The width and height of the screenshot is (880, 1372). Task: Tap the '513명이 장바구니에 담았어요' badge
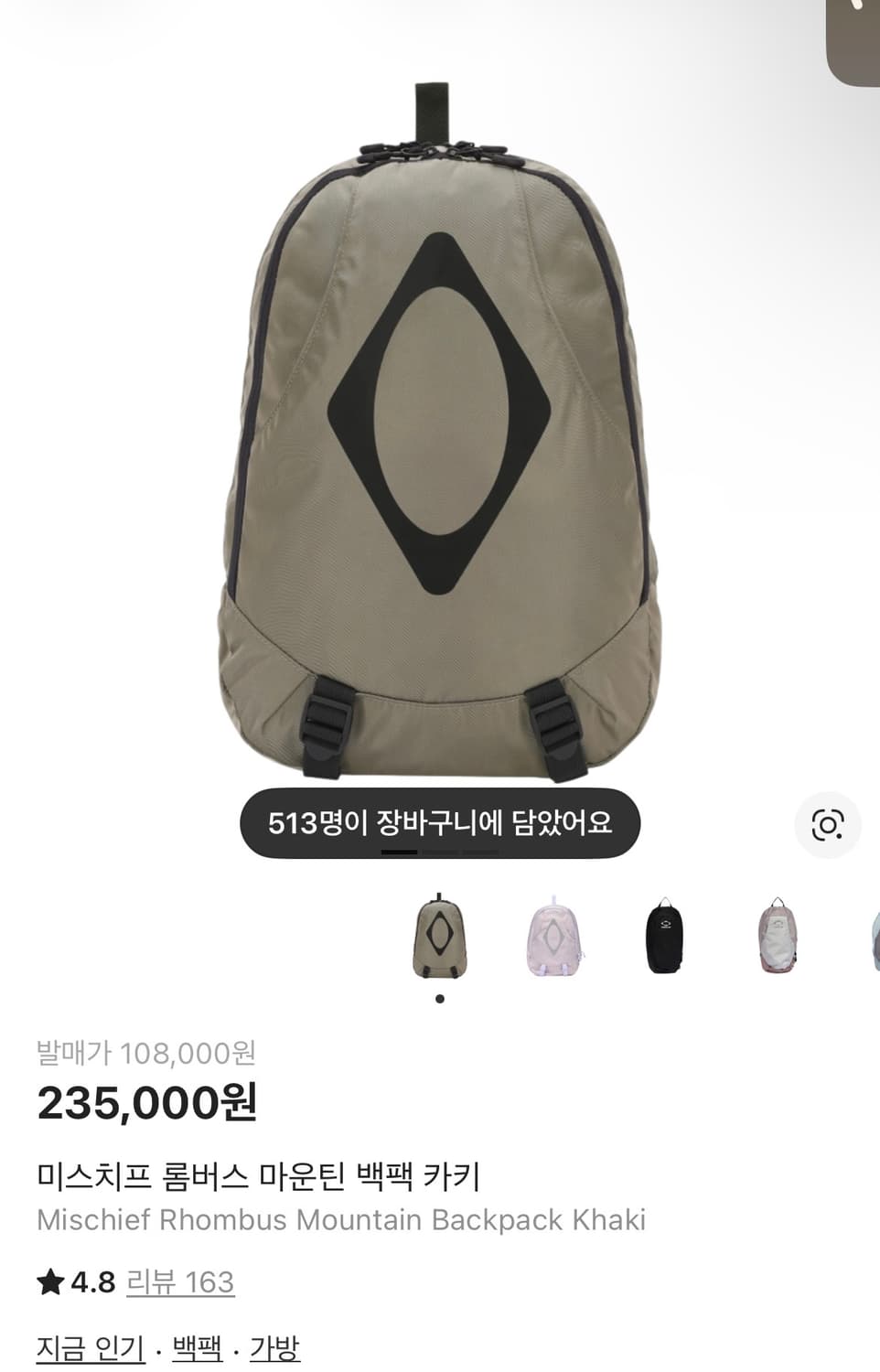coord(440,821)
